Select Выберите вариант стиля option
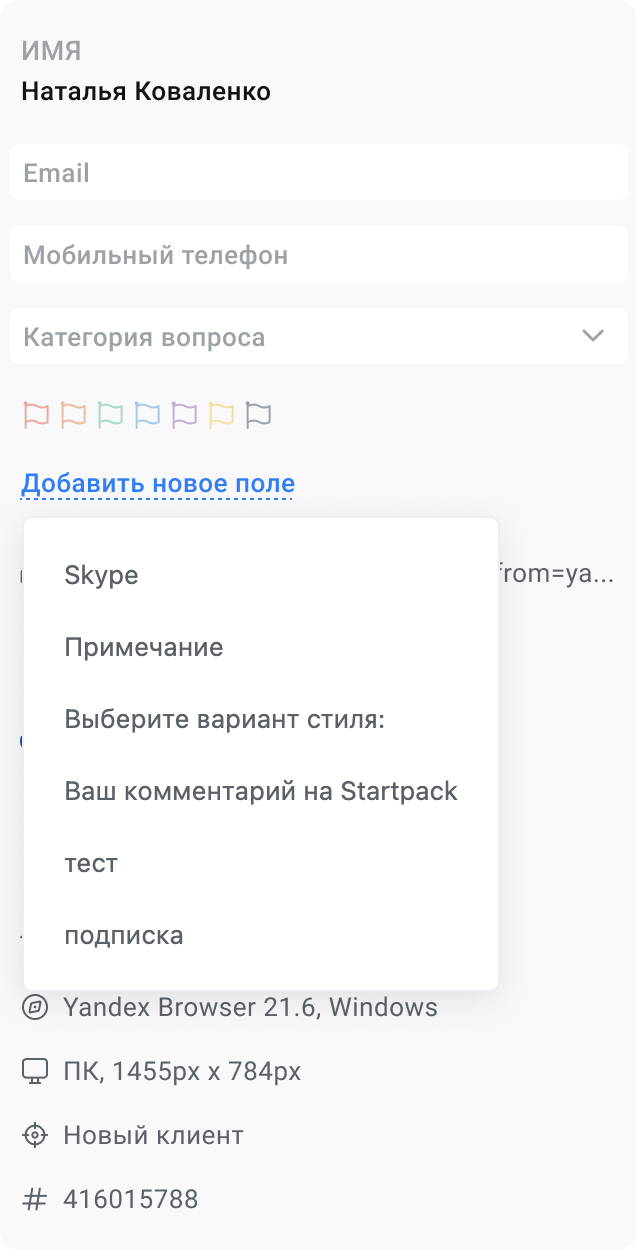 (261, 719)
